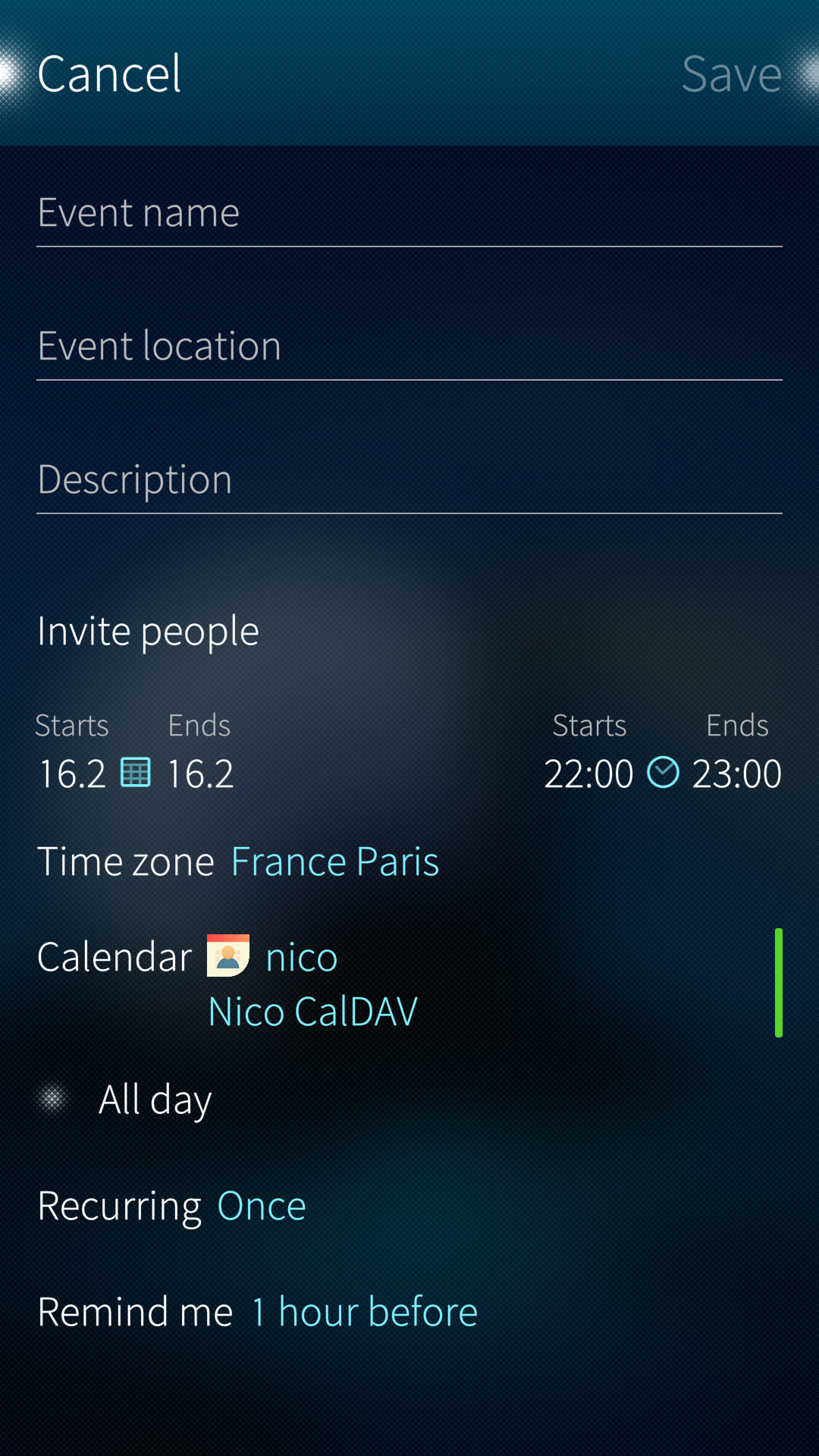Choose a different calendar than nico
The width and height of the screenshot is (819, 1456).
pos(311,983)
